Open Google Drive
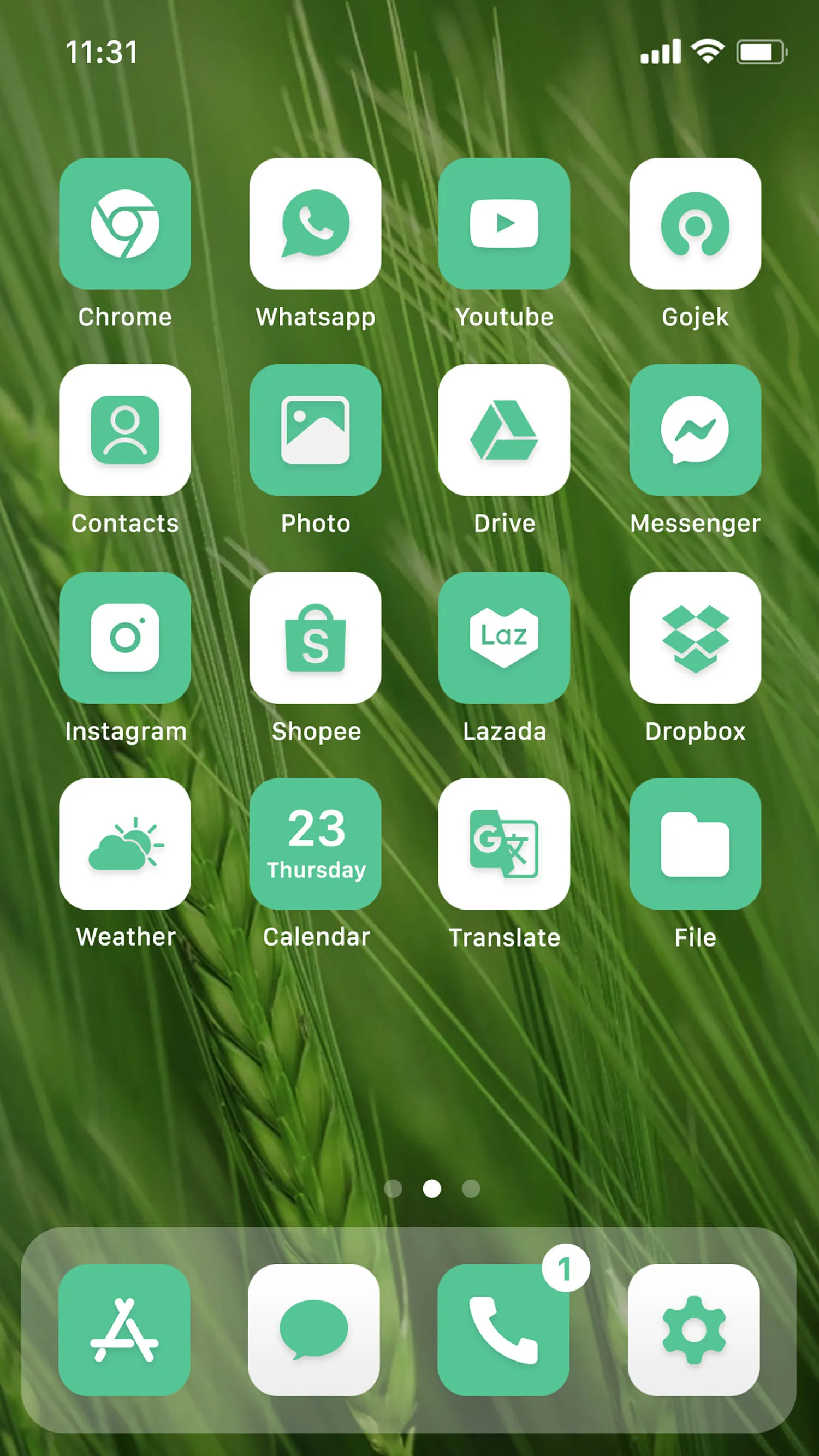This screenshot has width=819, height=1456. click(504, 432)
